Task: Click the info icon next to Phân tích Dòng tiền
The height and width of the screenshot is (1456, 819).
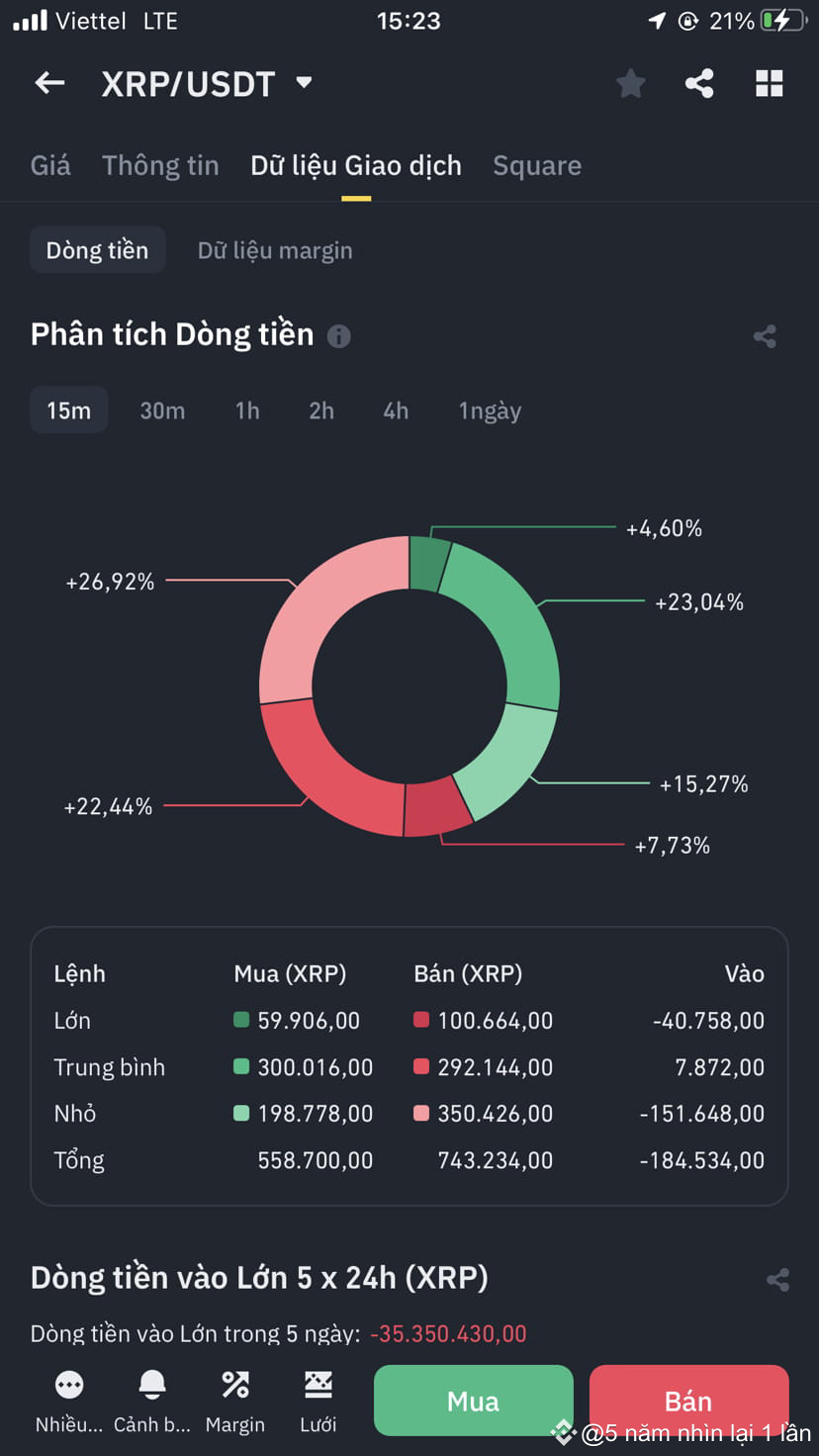Action: click(x=338, y=336)
